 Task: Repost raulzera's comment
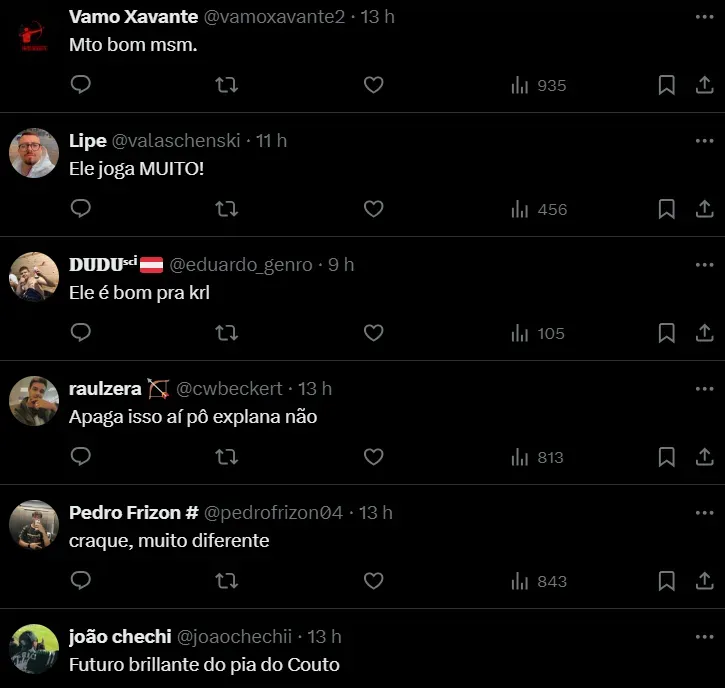227,457
